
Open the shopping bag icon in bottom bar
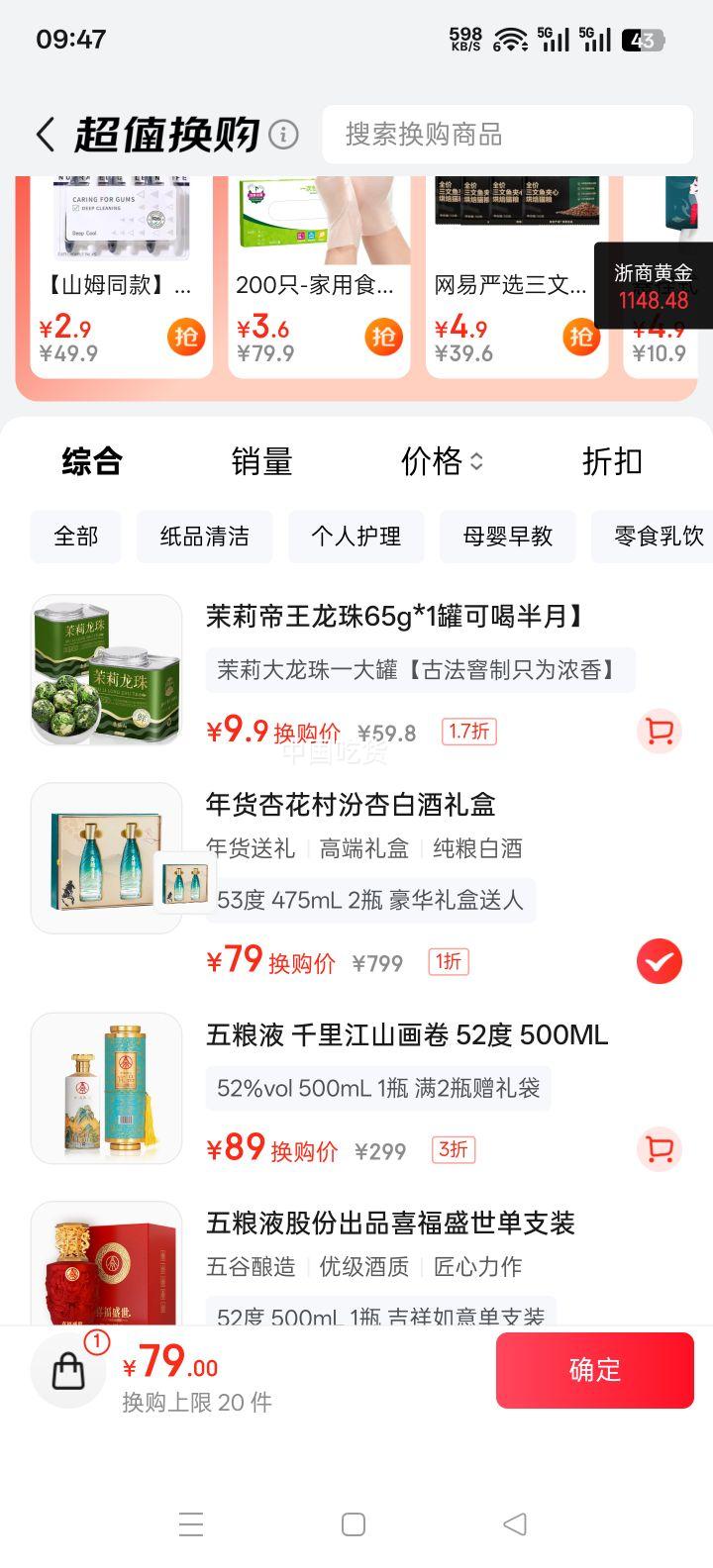point(67,1370)
